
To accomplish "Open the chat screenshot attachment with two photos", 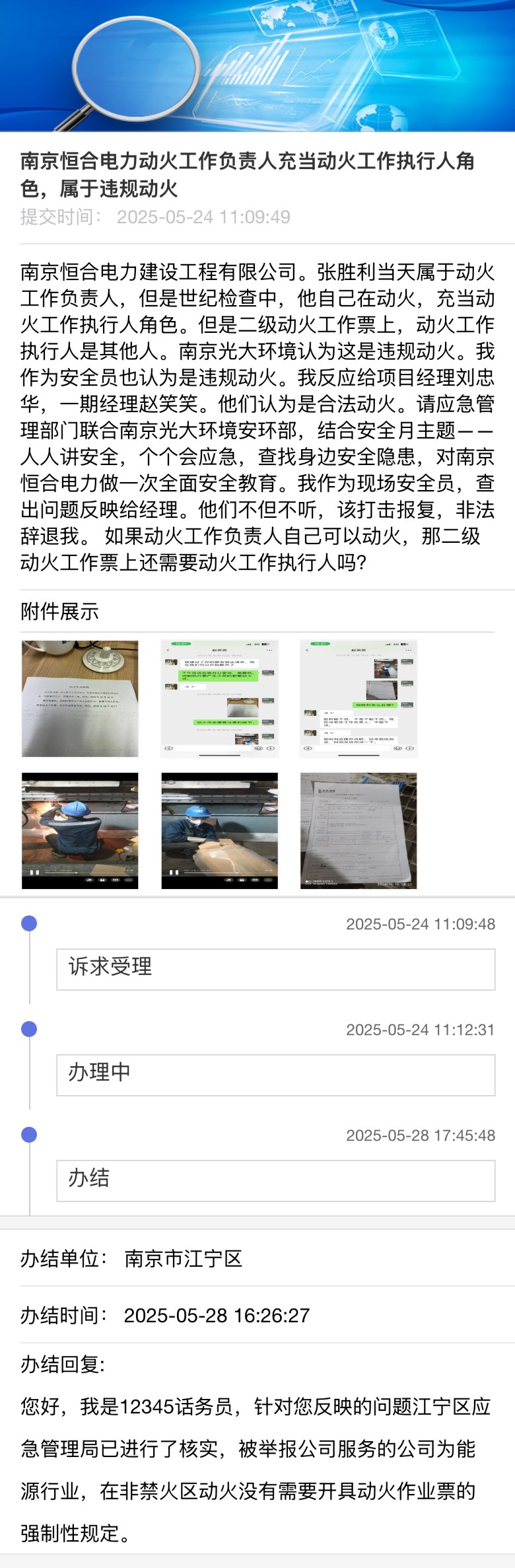I will coord(359,699).
